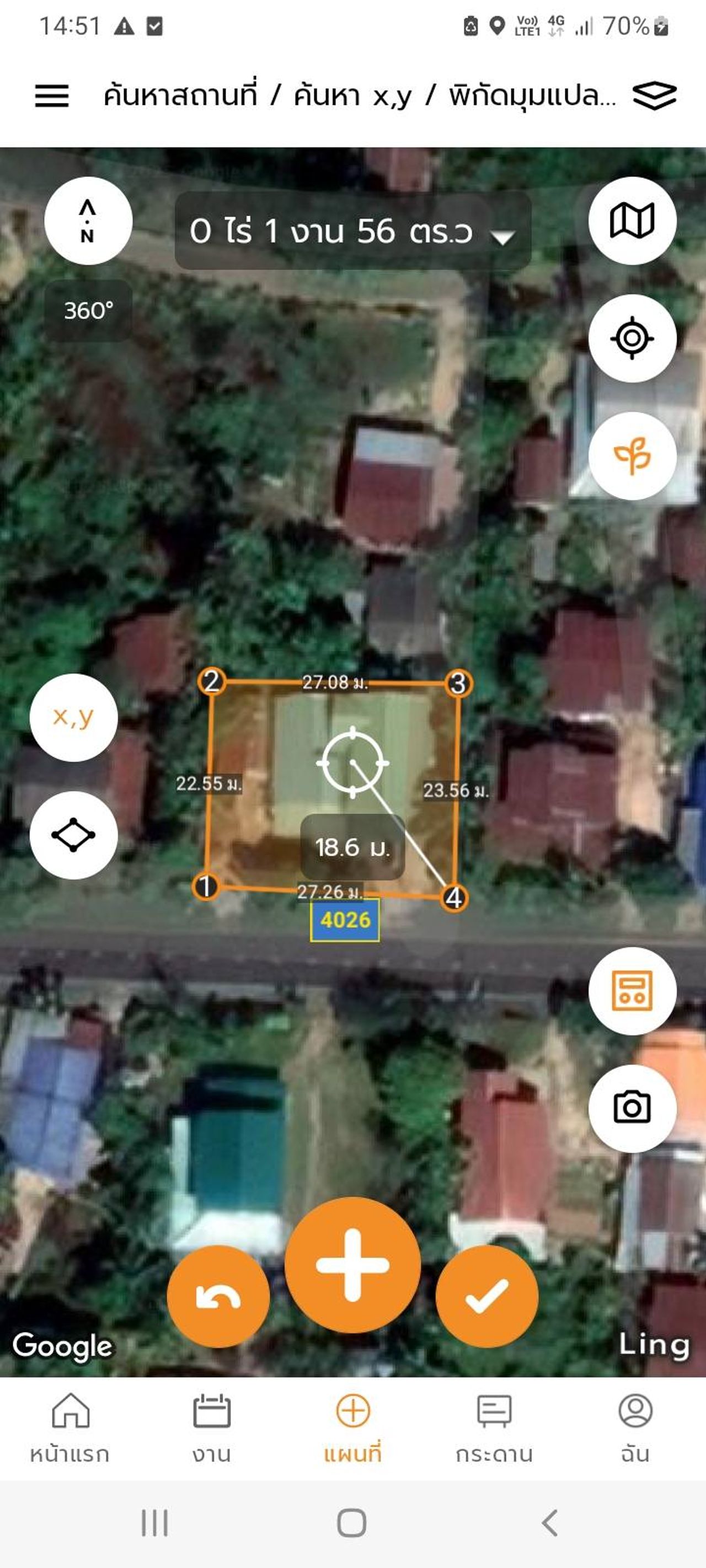Switch to the กระดาน tab
Image resolution: width=706 pixels, height=1568 pixels.
pyautogui.click(x=494, y=1428)
